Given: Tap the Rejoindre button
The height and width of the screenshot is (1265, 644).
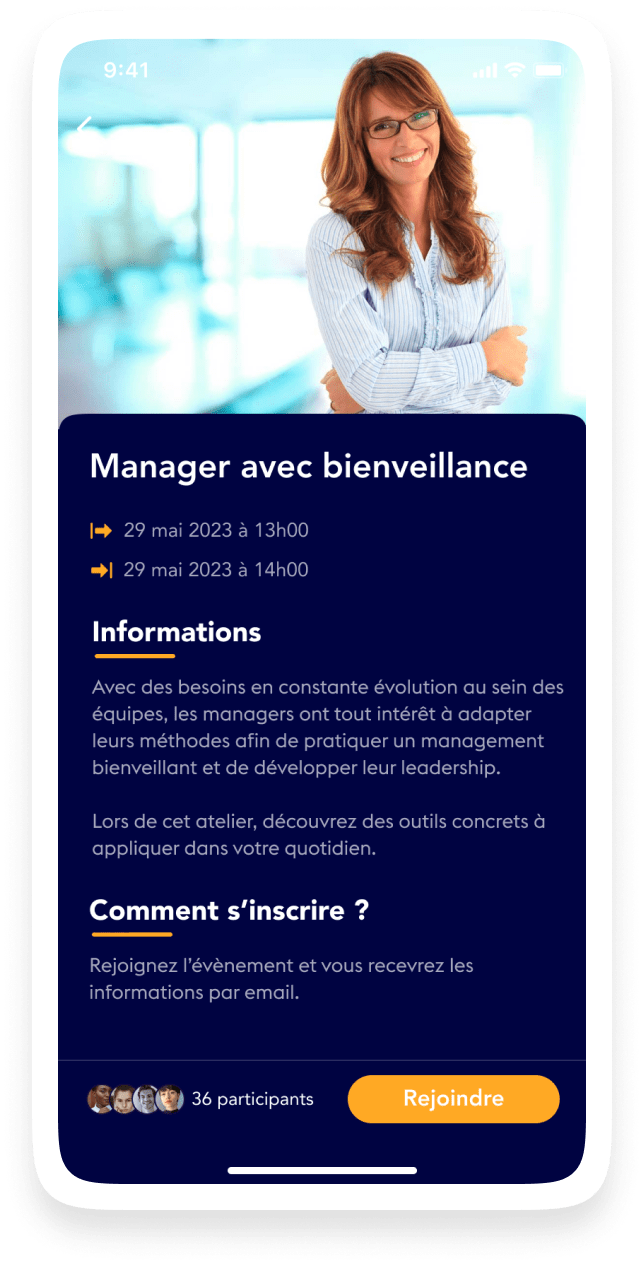Looking at the screenshot, I should (x=453, y=1098).
